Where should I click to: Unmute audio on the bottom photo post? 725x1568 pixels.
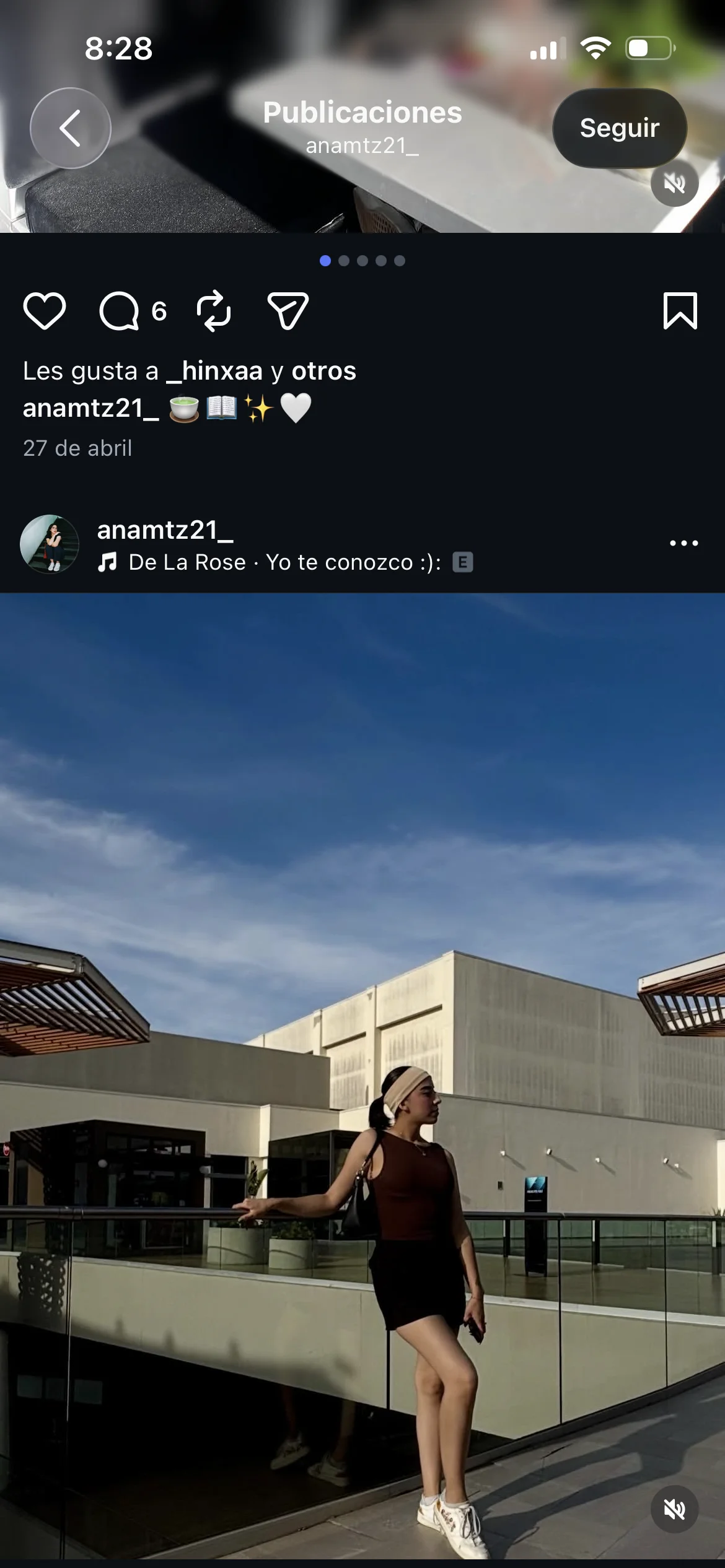pyautogui.click(x=674, y=1509)
